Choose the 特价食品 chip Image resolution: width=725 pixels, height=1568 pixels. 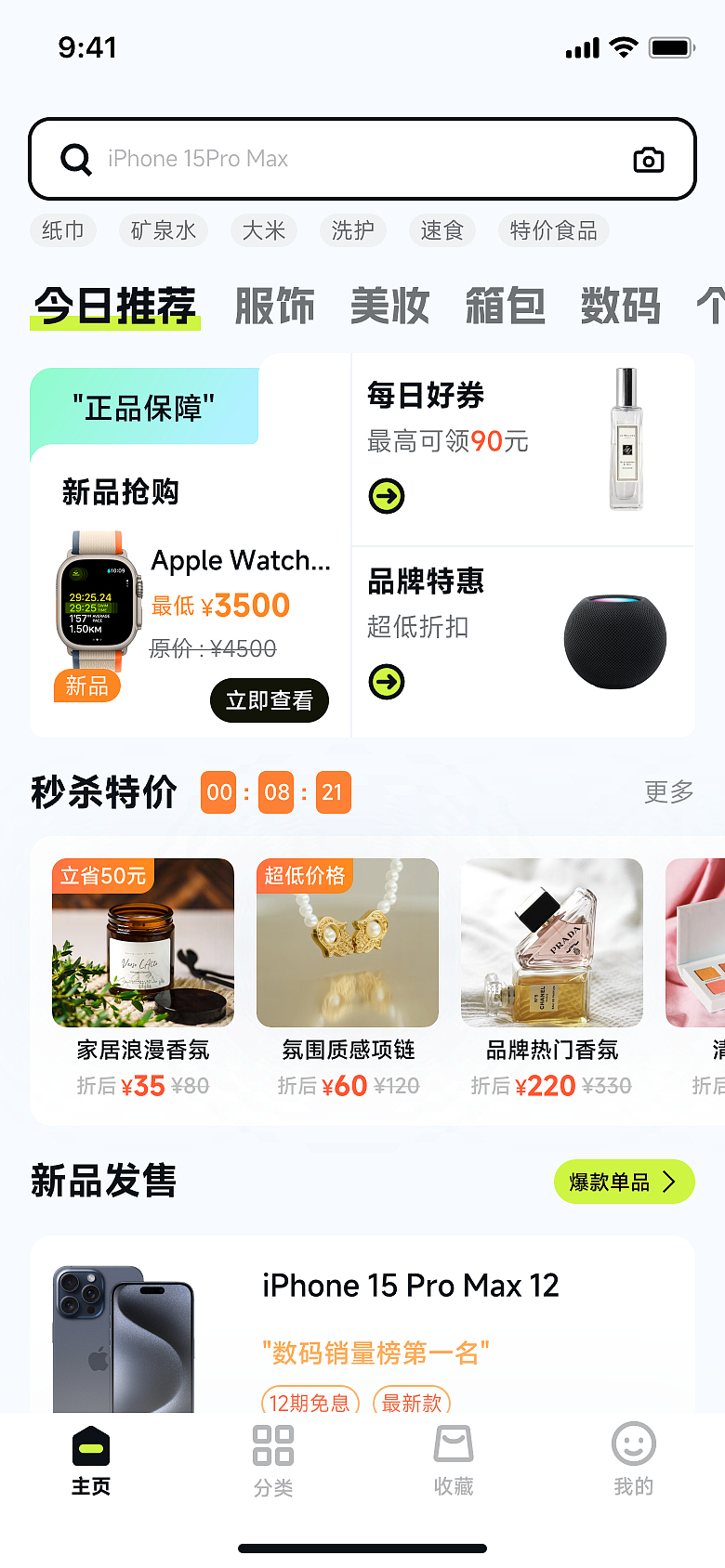coord(554,230)
